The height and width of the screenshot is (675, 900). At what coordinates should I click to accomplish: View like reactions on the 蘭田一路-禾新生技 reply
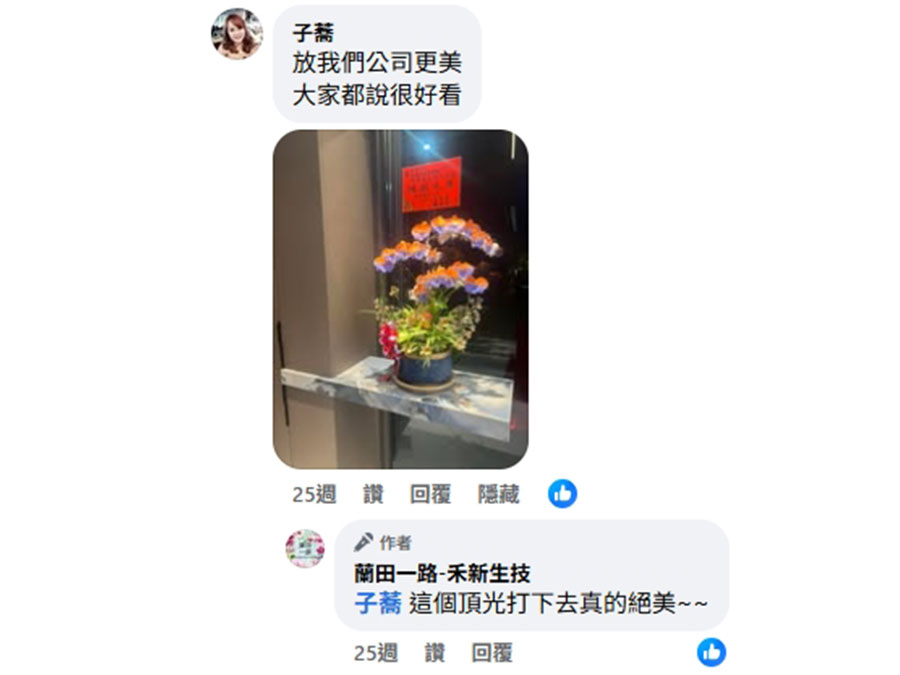click(711, 653)
